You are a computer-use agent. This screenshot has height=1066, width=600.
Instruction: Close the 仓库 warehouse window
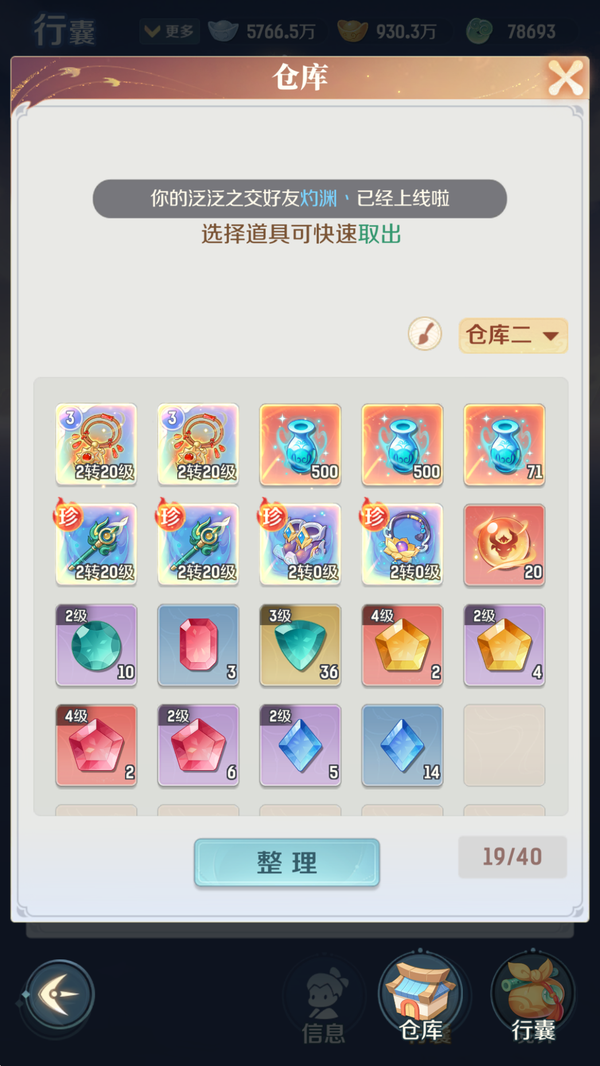565,78
